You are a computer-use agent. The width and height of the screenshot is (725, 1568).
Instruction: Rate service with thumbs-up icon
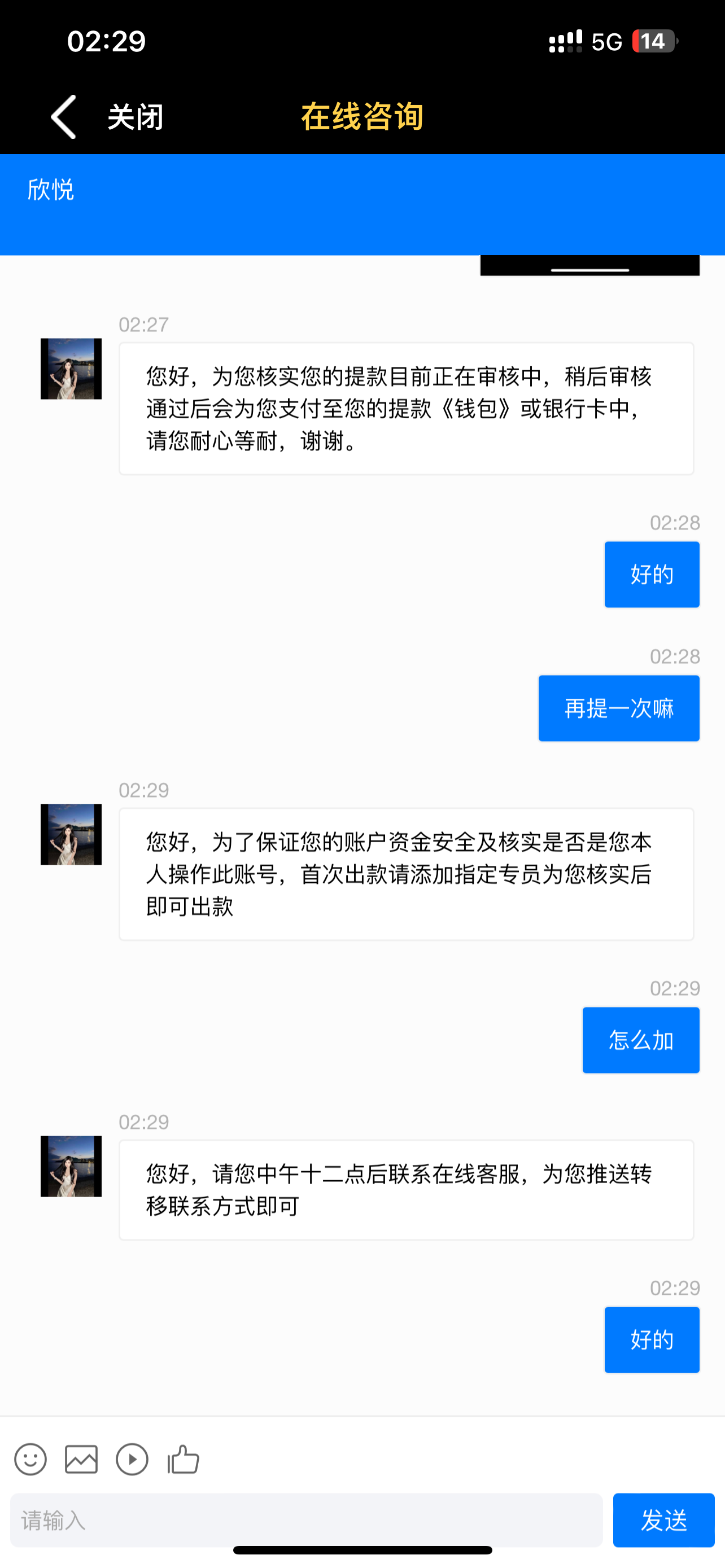click(x=184, y=1460)
